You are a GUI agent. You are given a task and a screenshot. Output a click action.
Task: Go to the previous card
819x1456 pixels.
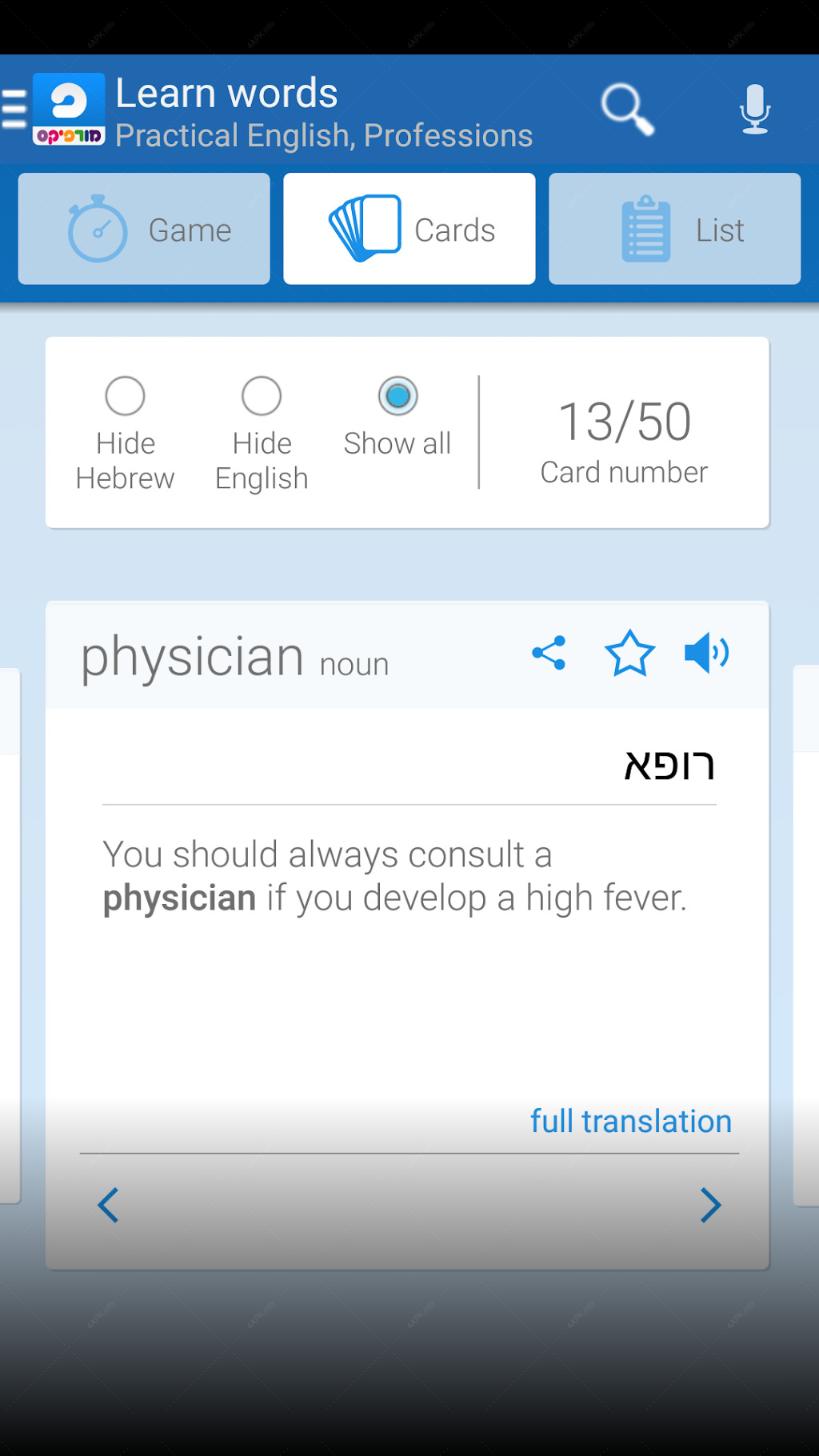pos(108,1205)
